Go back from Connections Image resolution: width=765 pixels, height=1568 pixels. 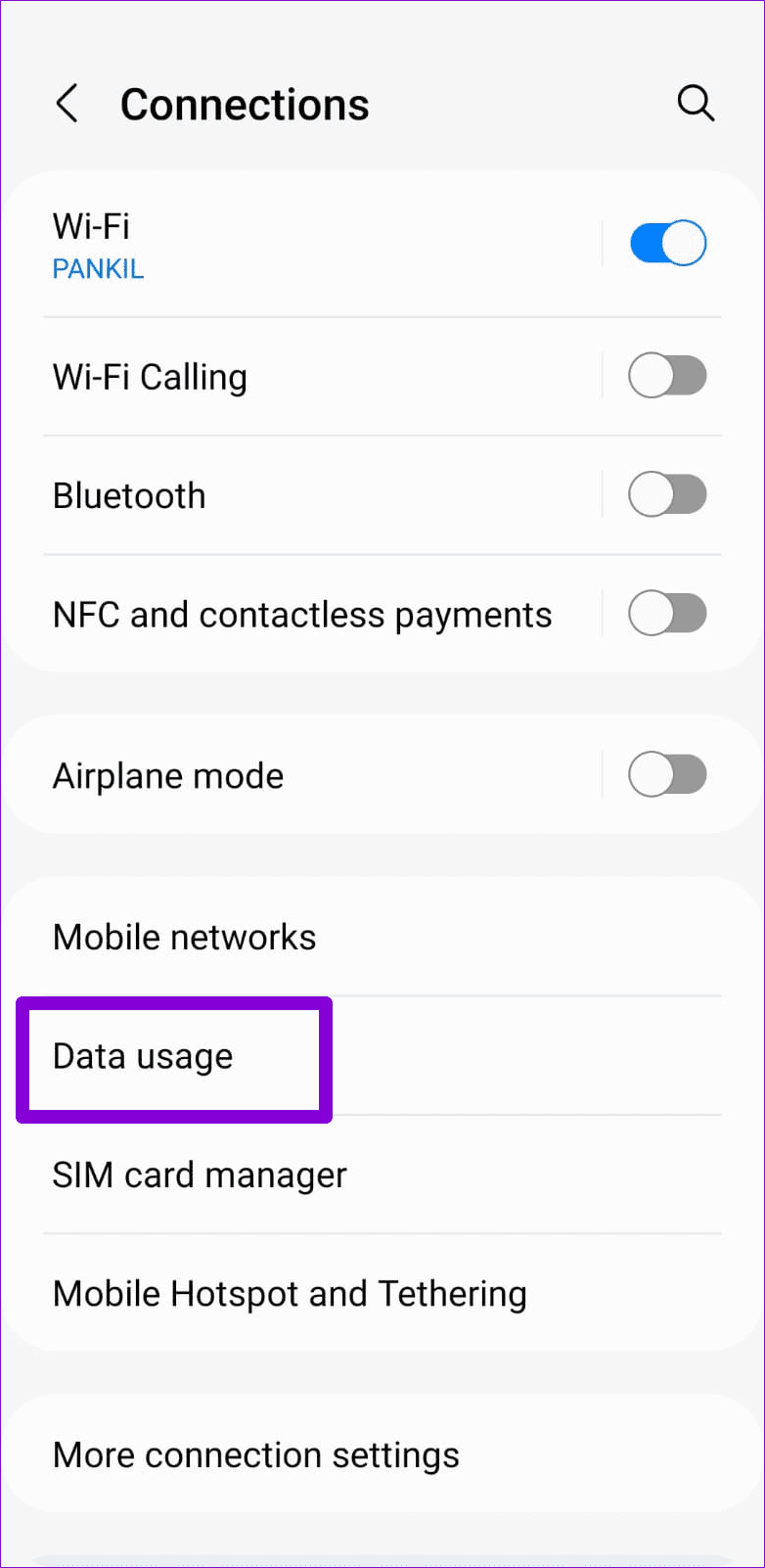67,104
